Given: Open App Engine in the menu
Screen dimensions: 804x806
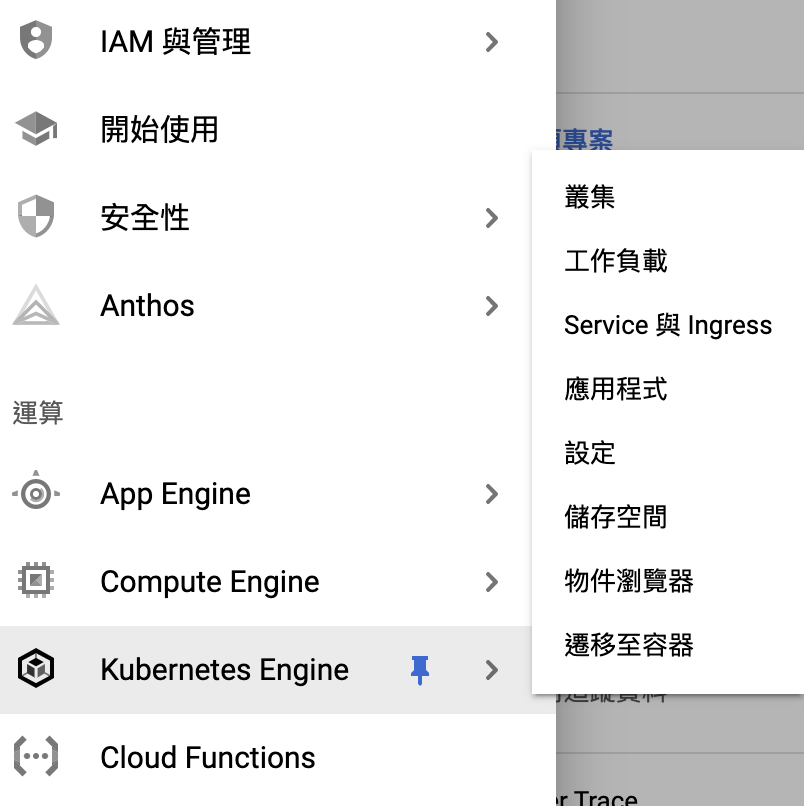Looking at the screenshot, I should click(x=176, y=494).
